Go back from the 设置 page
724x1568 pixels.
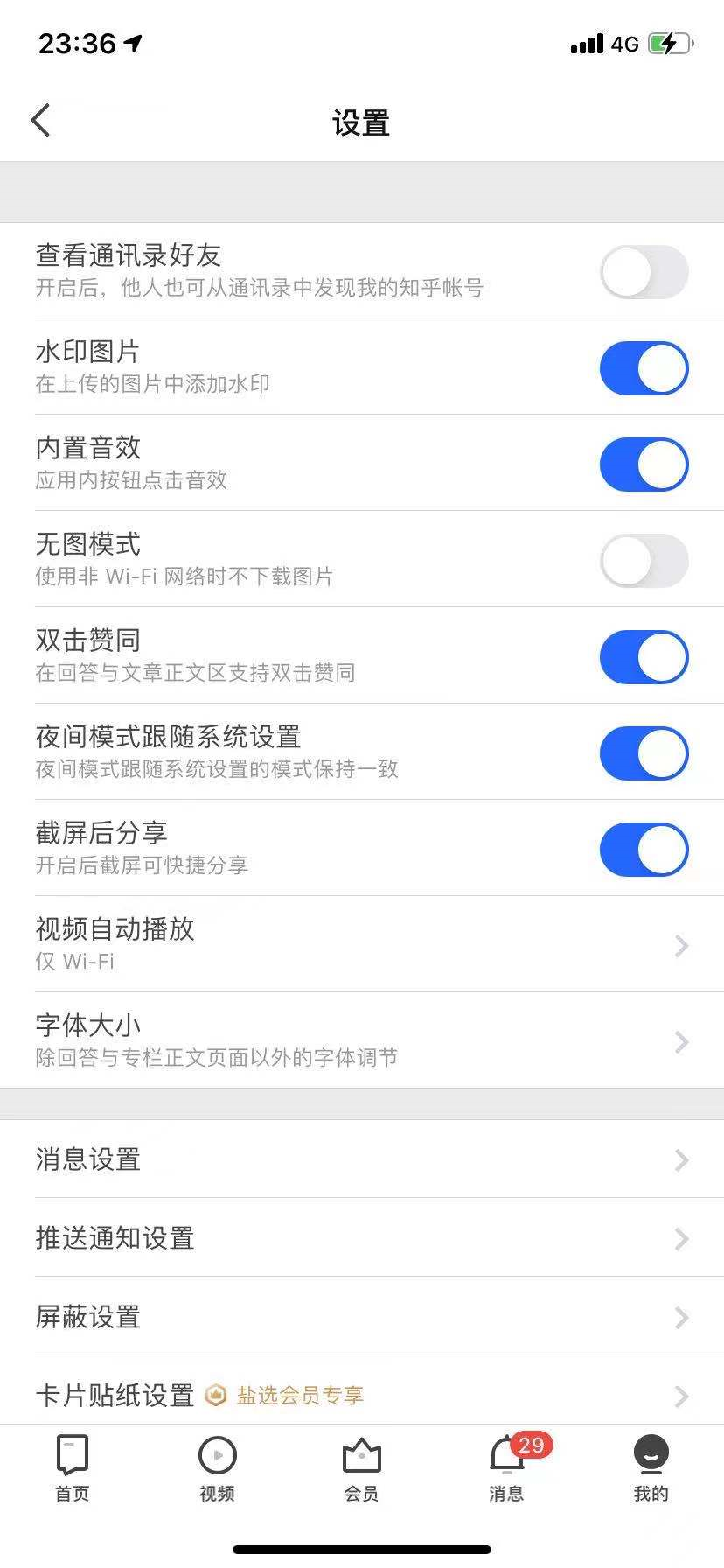pyautogui.click(x=41, y=121)
